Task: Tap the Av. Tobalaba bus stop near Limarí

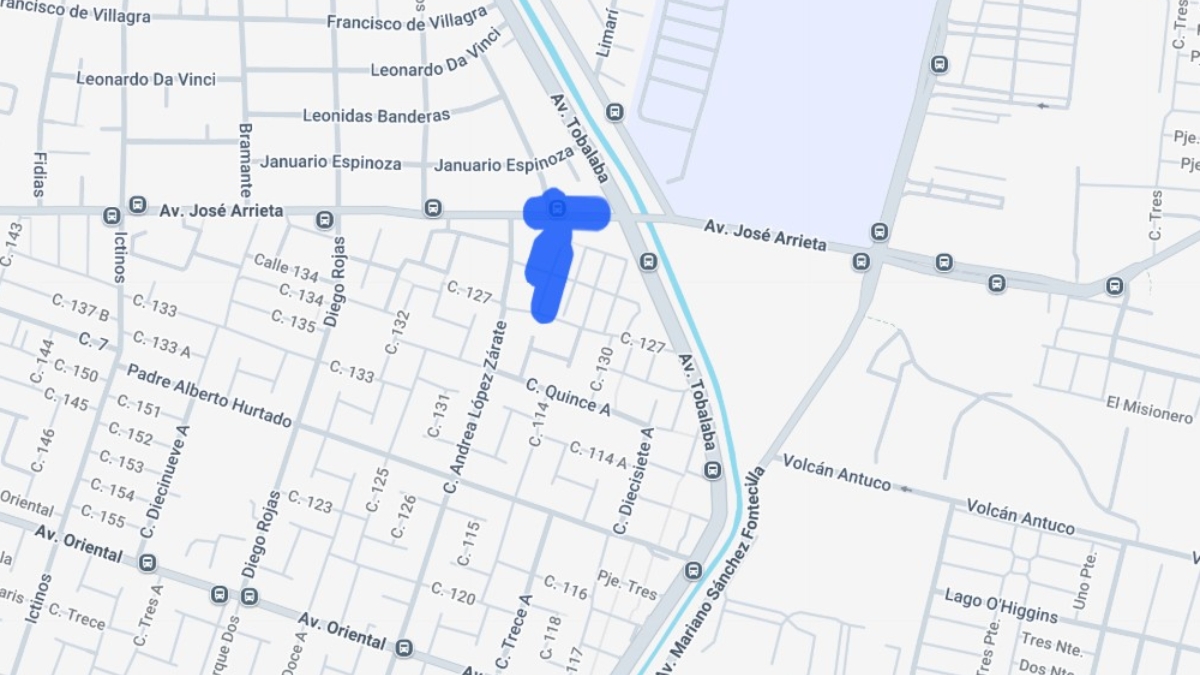Action: (615, 112)
